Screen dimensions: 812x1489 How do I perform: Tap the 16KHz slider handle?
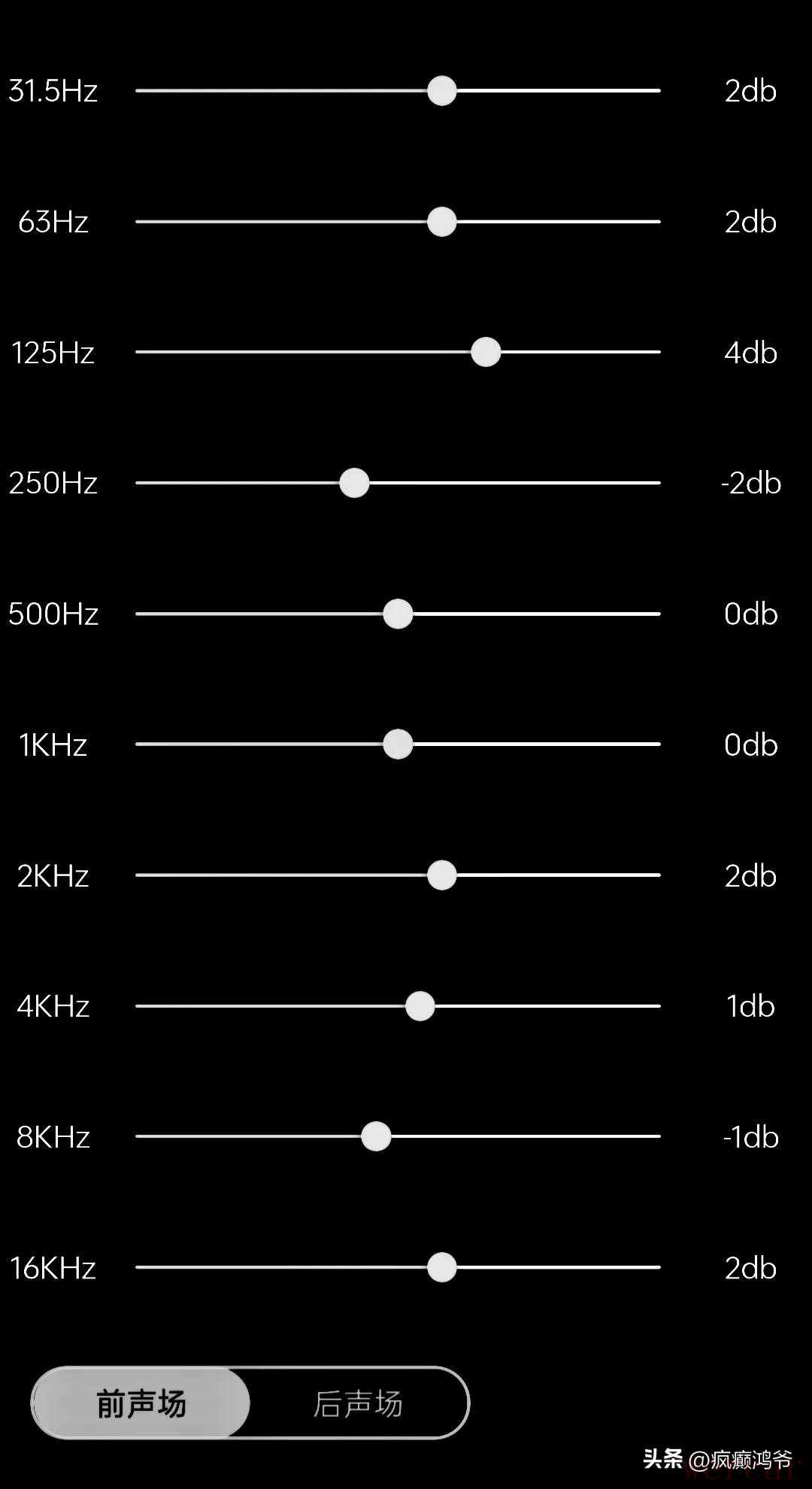(x=441, y=1267)
